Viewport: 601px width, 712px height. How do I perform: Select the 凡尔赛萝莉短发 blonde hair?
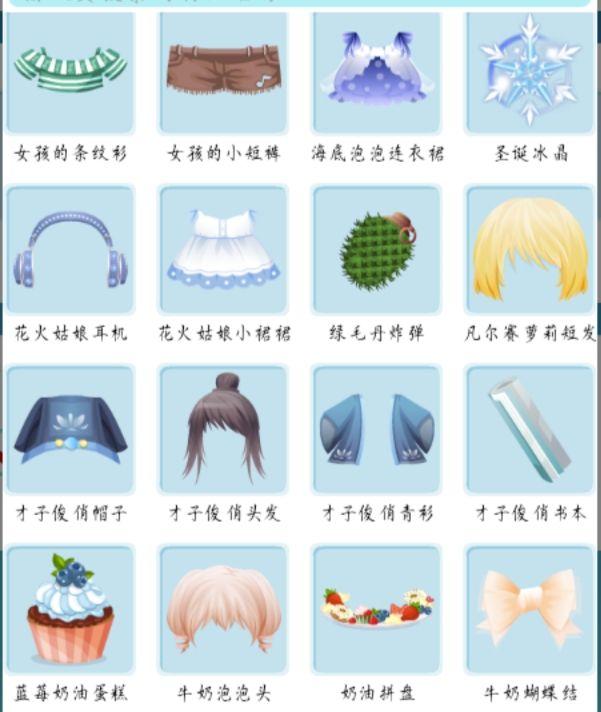click(x=529, y=249)
